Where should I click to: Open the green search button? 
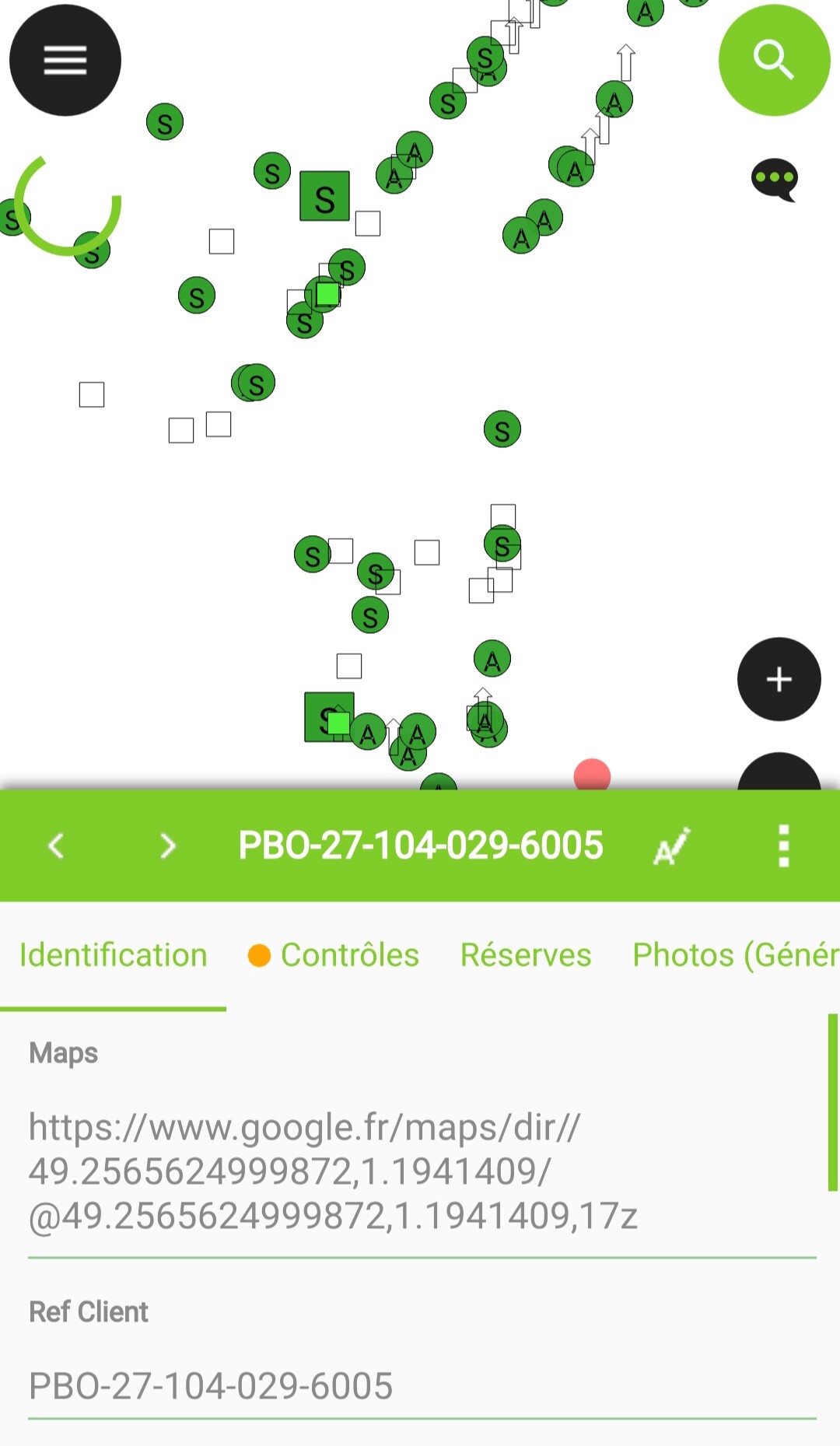774,60
